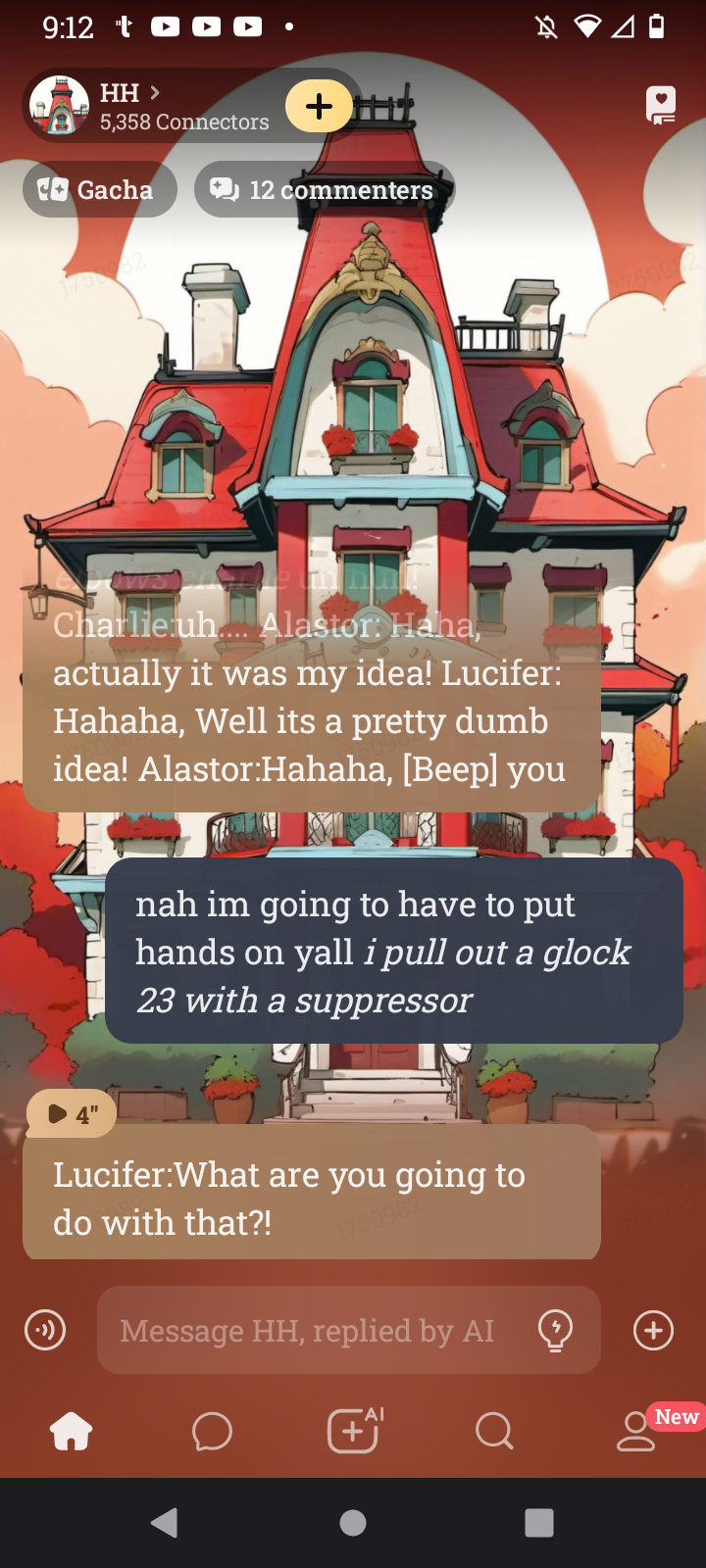706x1568 pixels.
Task: Open the AI create tab
Action: (x=353, y=1431)
